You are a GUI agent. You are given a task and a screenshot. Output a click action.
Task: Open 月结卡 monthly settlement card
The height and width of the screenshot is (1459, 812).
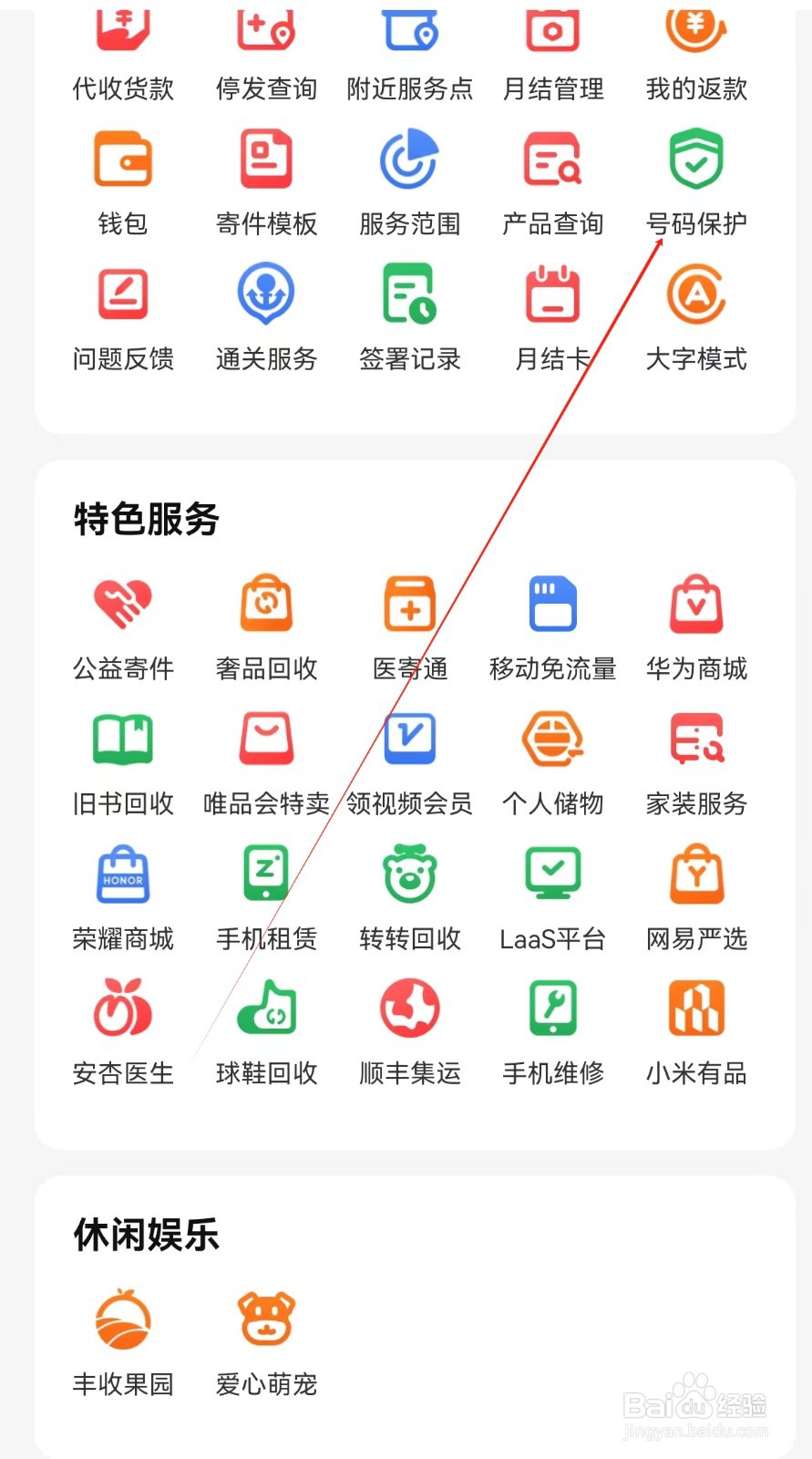pos(552,316)
